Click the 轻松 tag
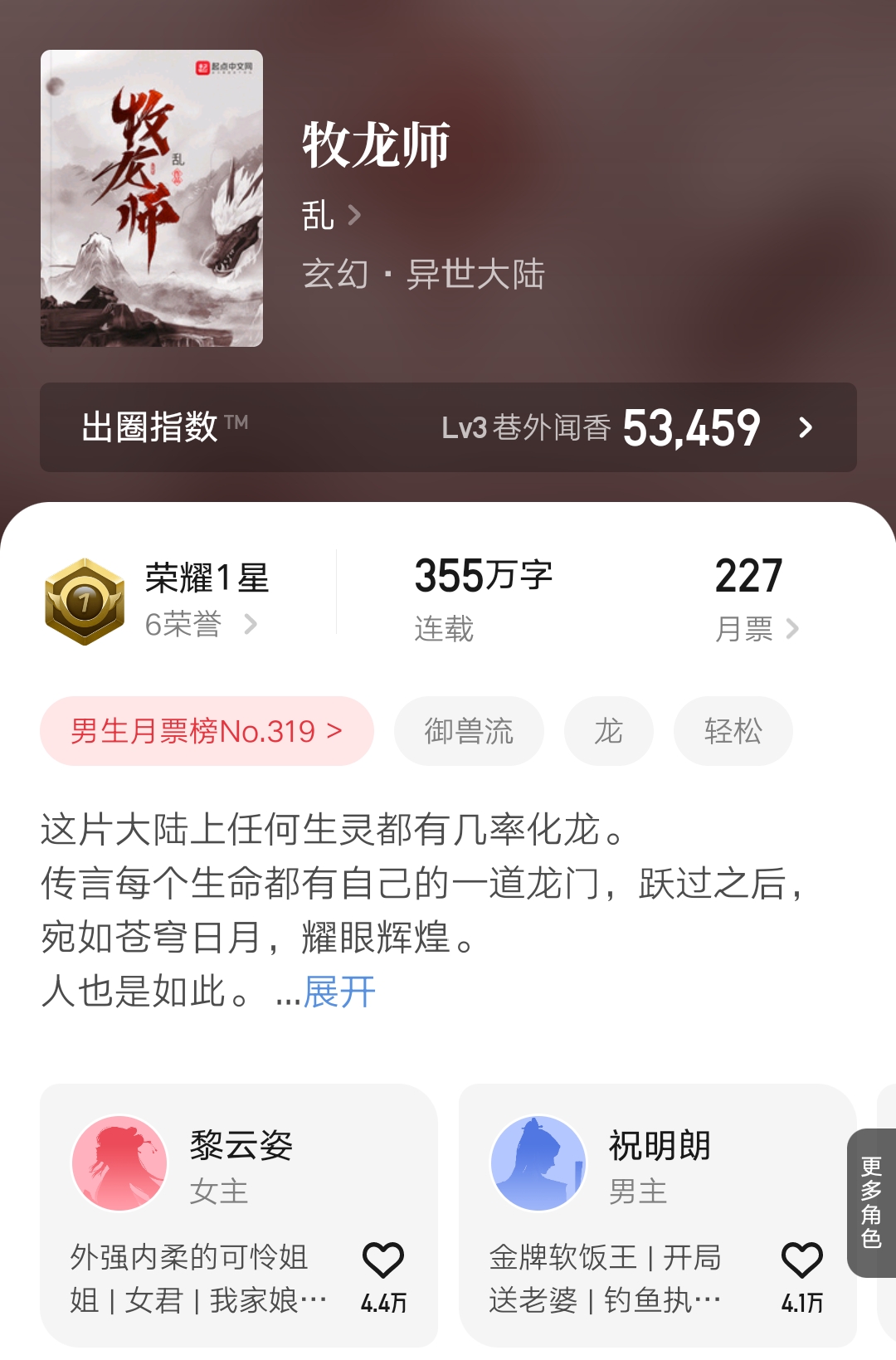This screenshot has height=1360, width=896. tap(732, 730)
